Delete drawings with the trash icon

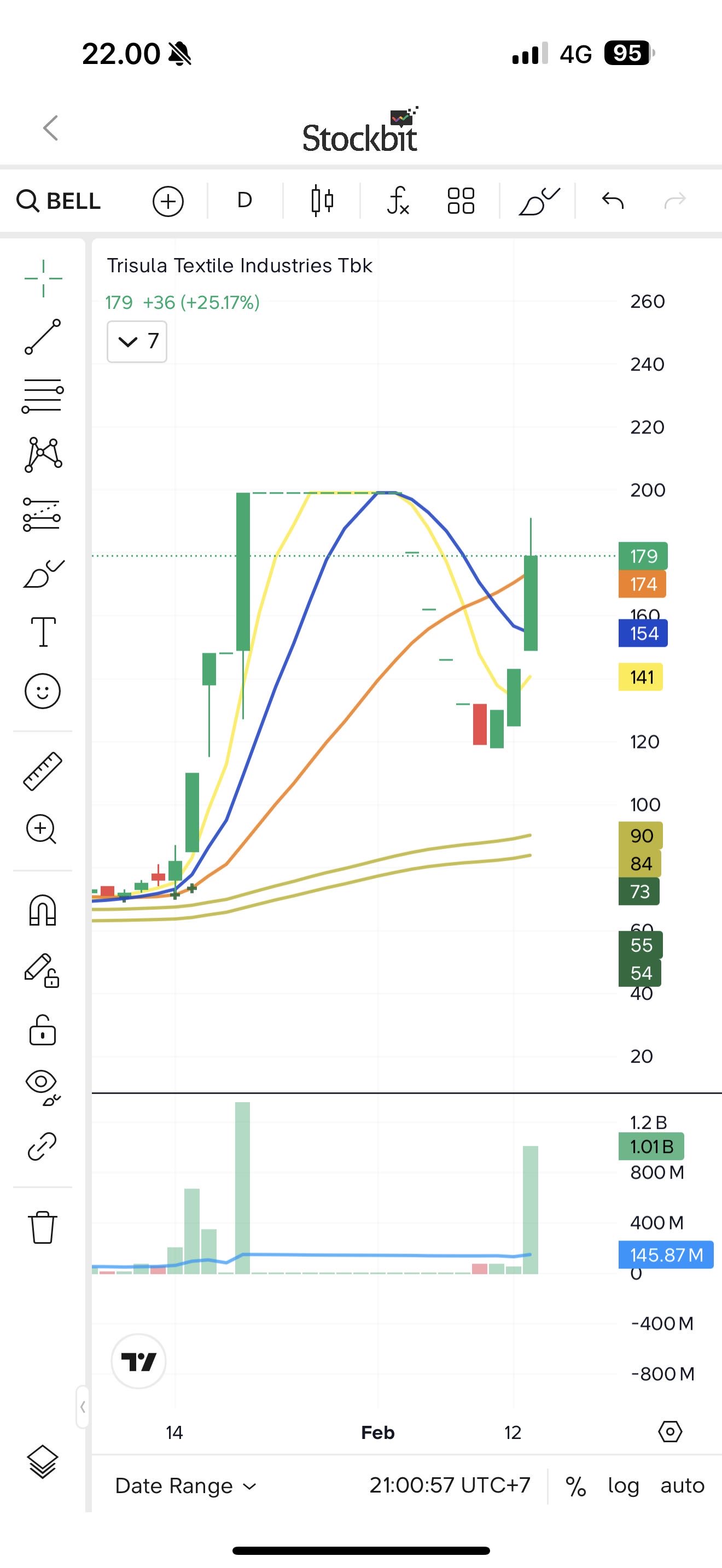[43, 1227]
